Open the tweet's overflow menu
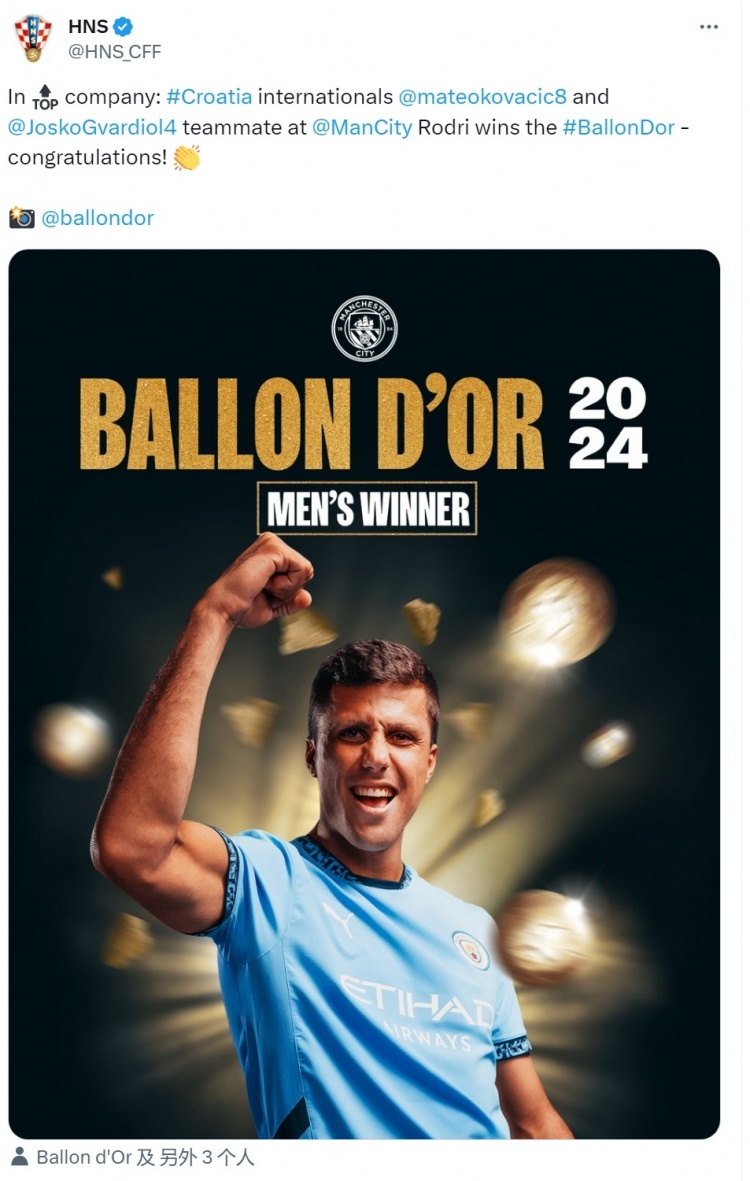This screenshot has width=750, height=1181. (709, 28)
